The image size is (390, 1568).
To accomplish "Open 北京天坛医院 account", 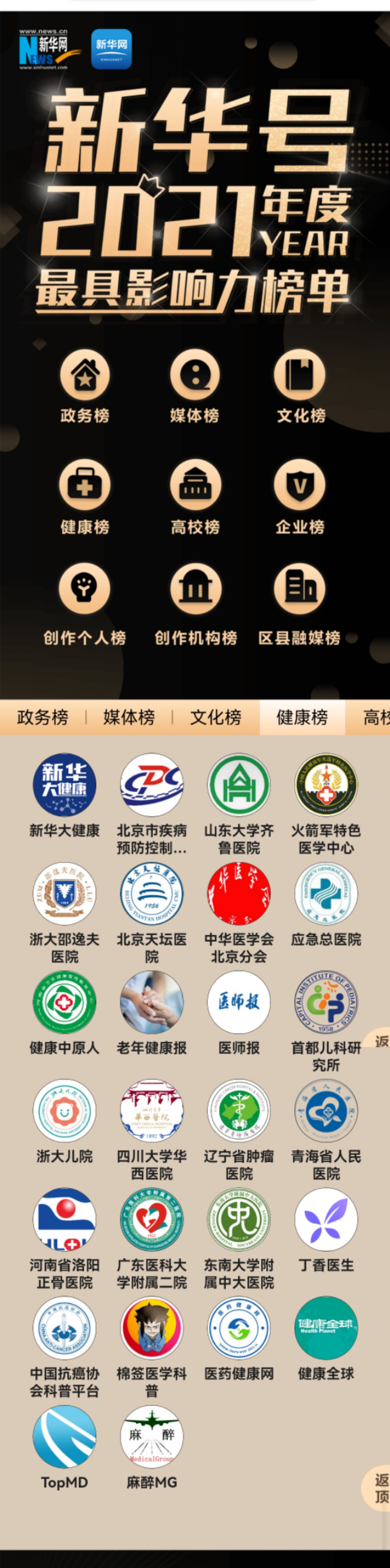I will pos(152,894).
